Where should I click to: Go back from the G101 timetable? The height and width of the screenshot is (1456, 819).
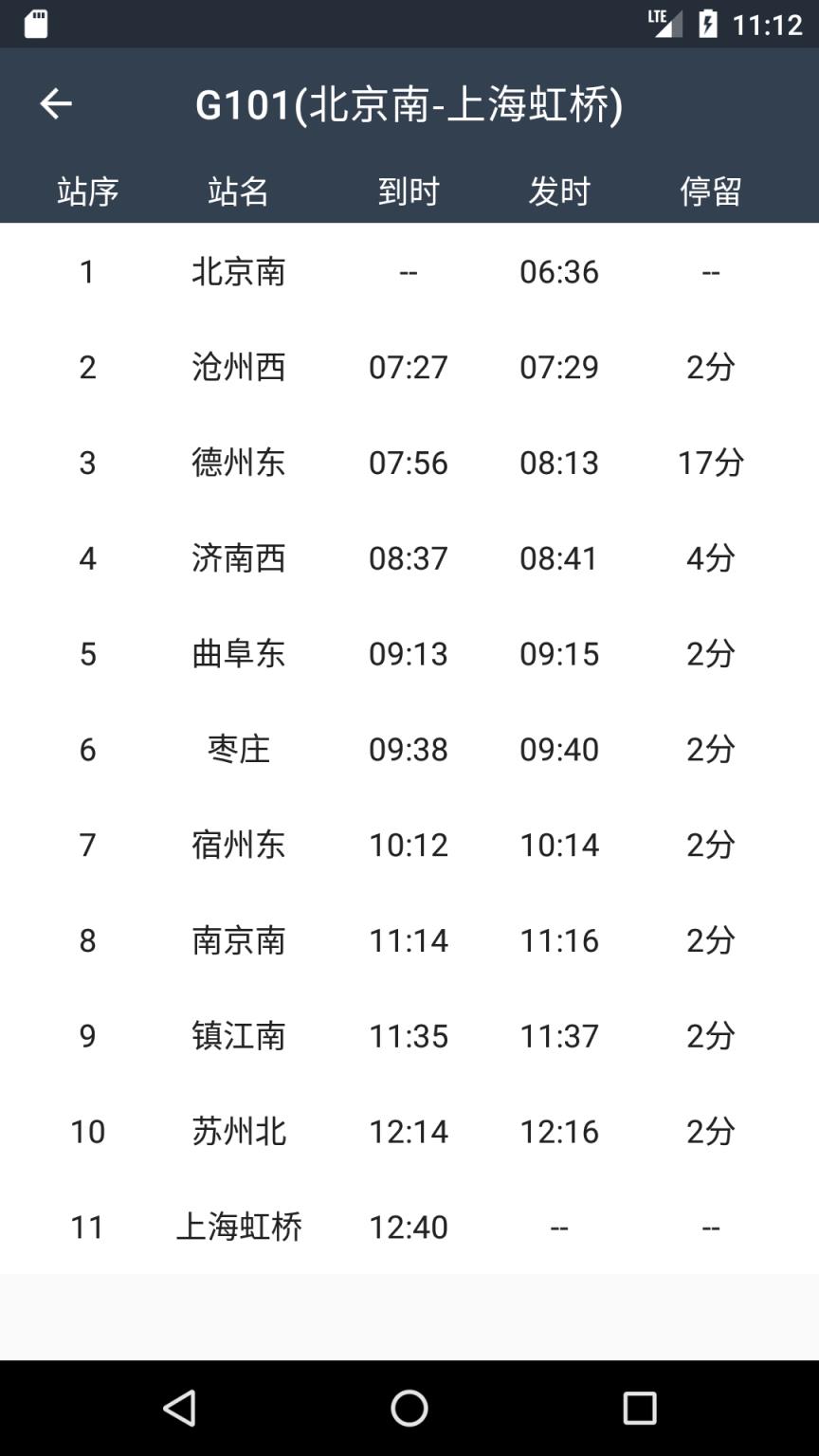[x=56, y=103]
